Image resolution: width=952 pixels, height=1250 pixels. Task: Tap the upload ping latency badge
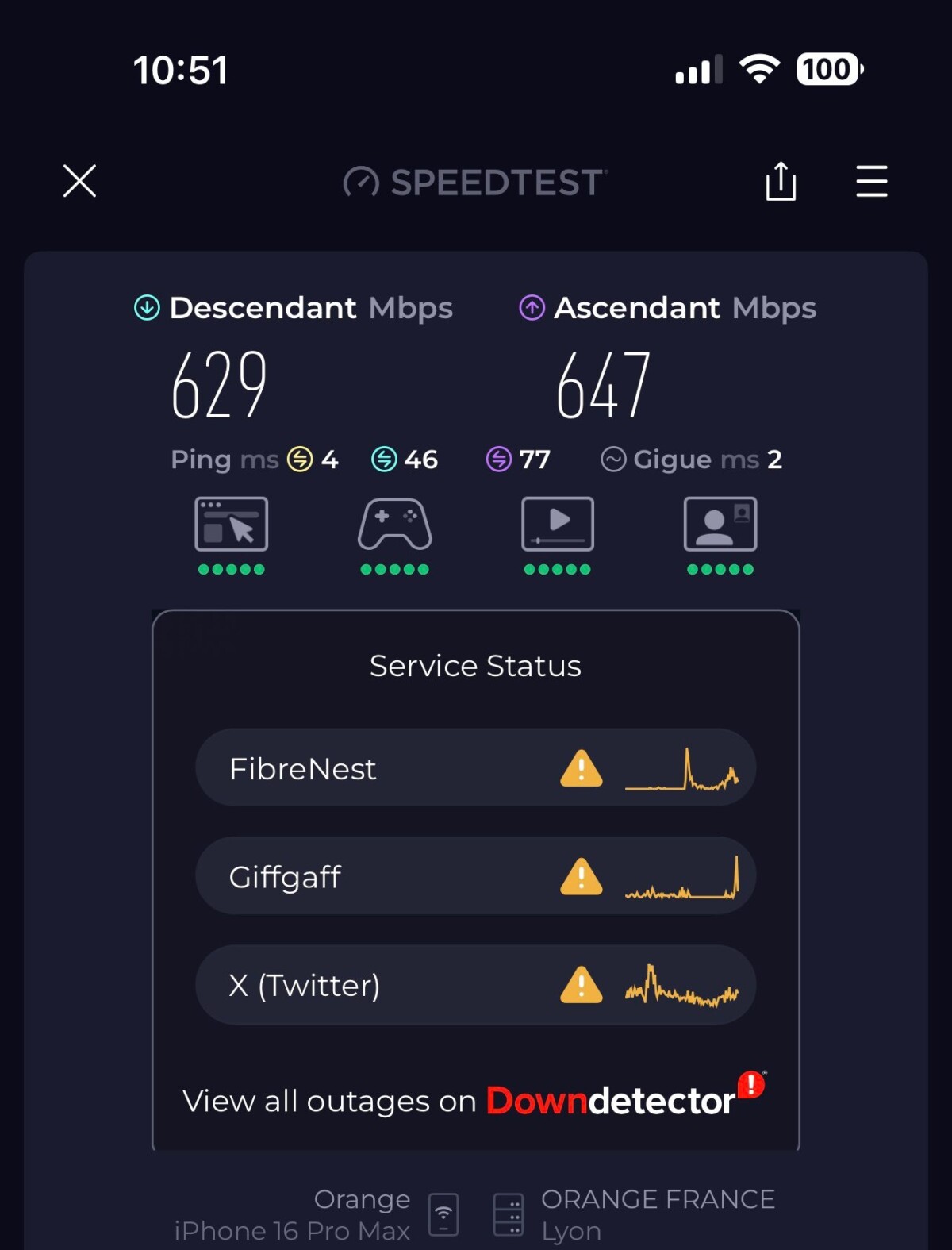coord(516,459)
